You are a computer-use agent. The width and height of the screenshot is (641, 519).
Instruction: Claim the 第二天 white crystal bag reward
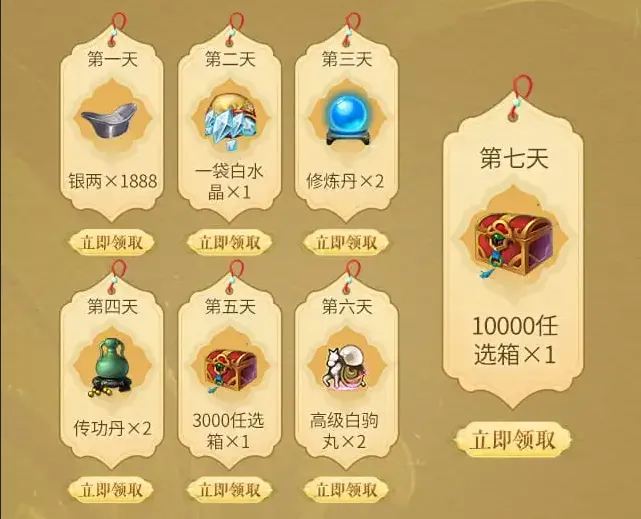[230, 242]
